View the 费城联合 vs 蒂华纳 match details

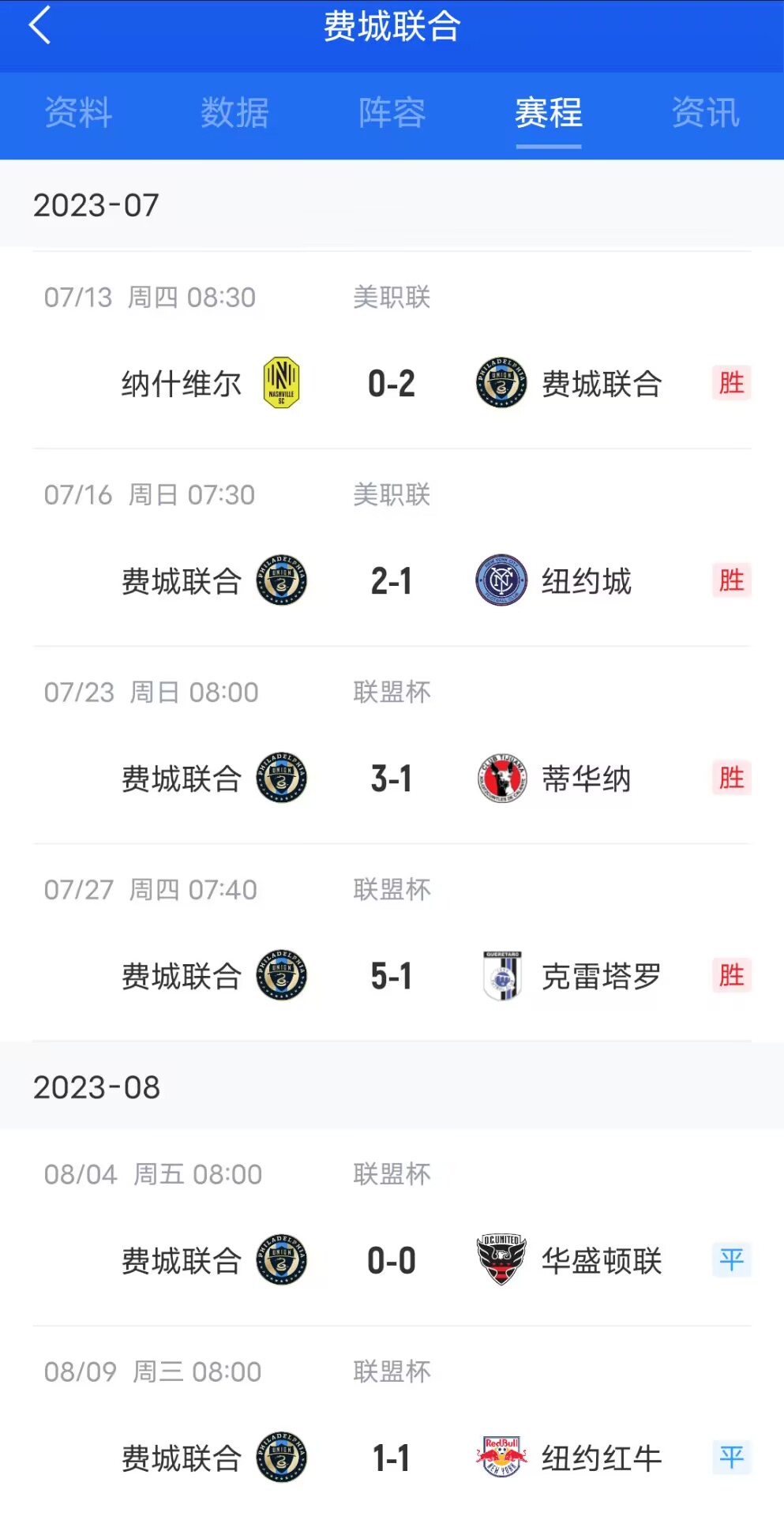click(392, 745)
